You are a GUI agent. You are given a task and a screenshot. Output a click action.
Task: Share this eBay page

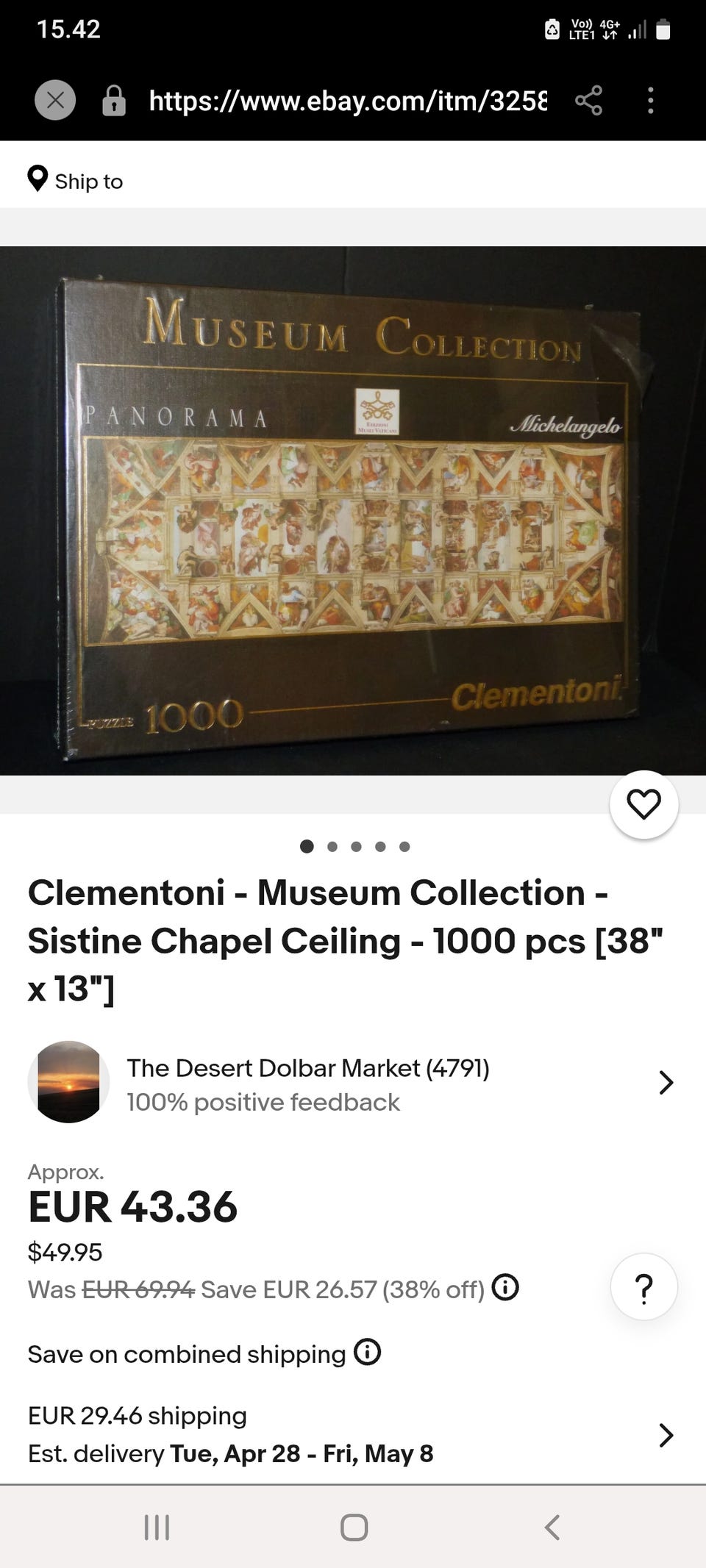(588, 100)
